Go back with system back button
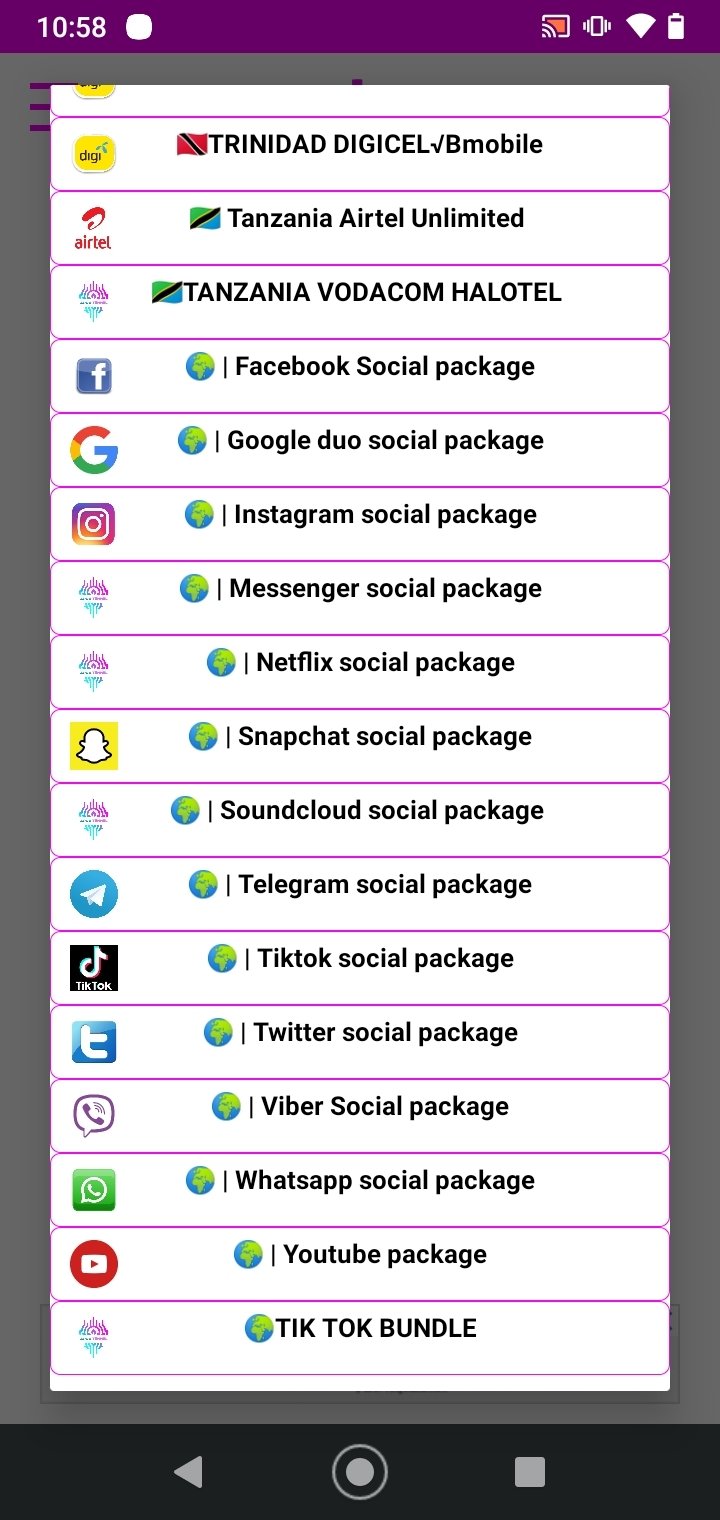 coord(188,1471)
